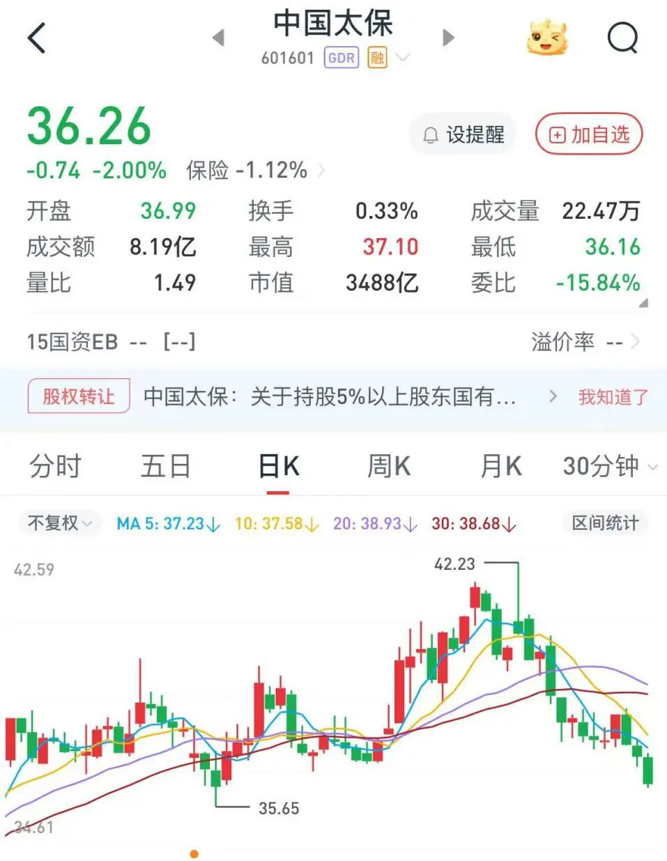Open the search magnifier icon
The height and width of the screenshot is (861, 667).
point(622,38)
